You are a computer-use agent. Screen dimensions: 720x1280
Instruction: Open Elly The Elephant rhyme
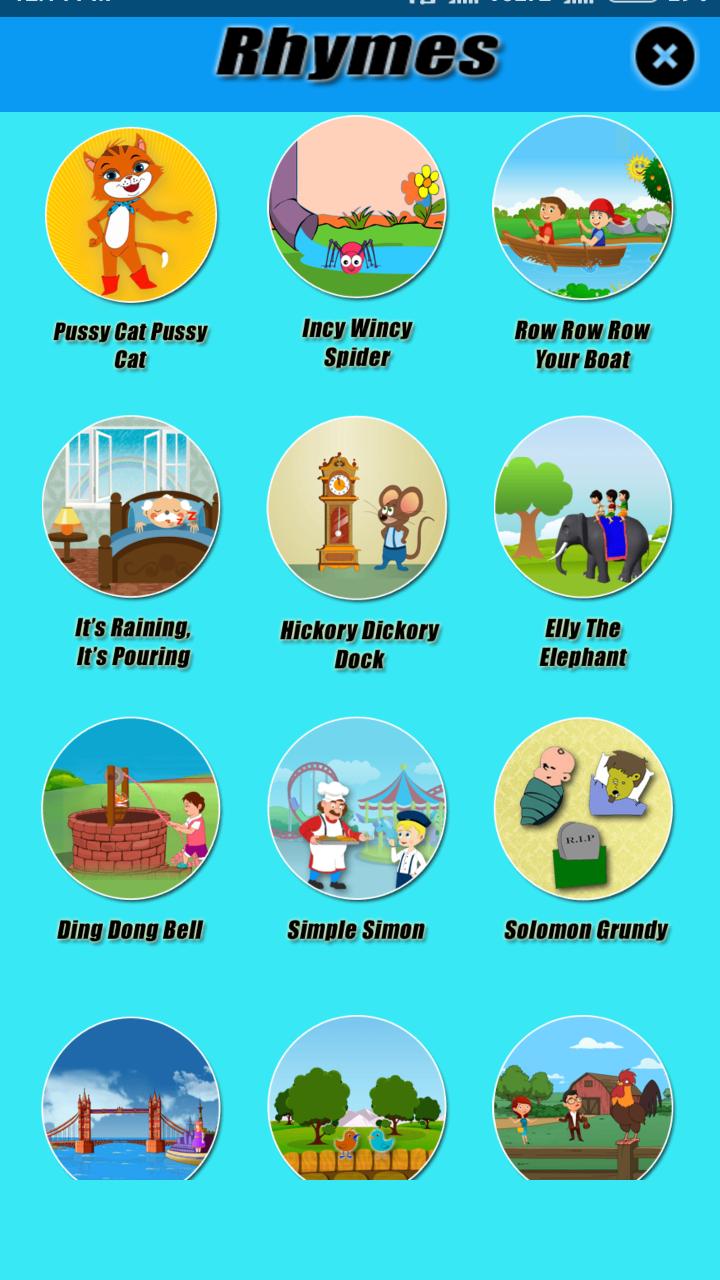583,507
